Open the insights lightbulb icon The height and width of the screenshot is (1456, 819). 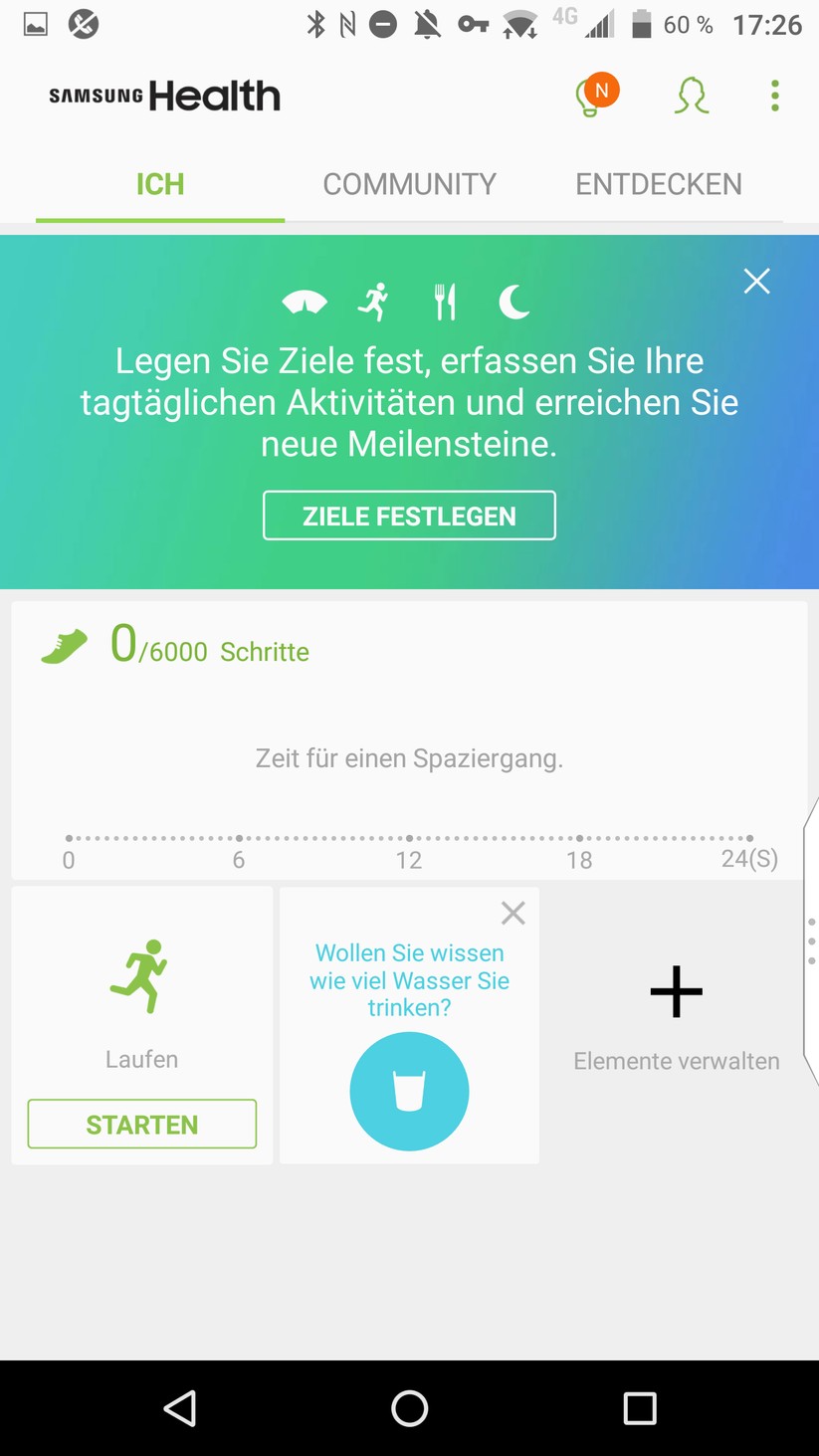click(x=593, y=97)
